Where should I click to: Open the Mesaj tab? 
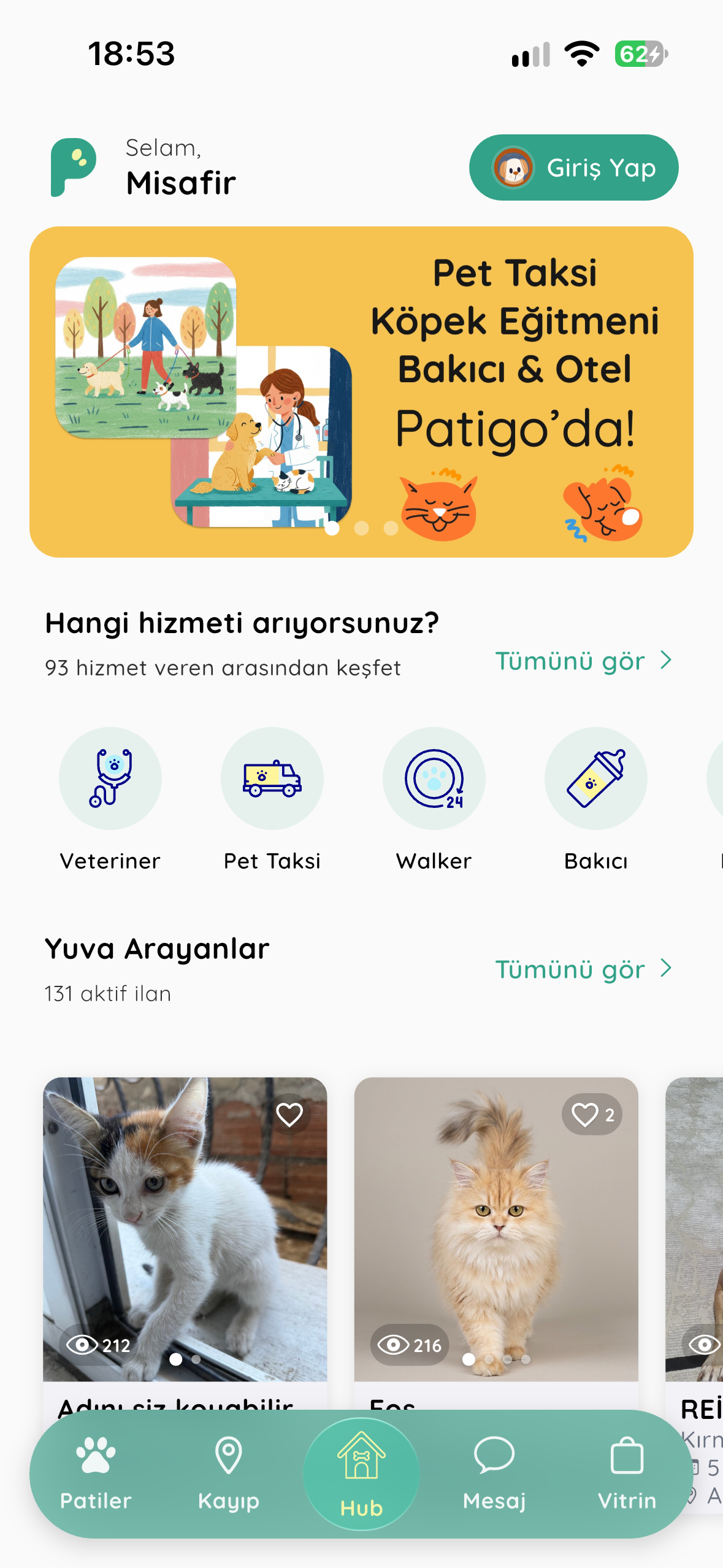pos(494,1474)
